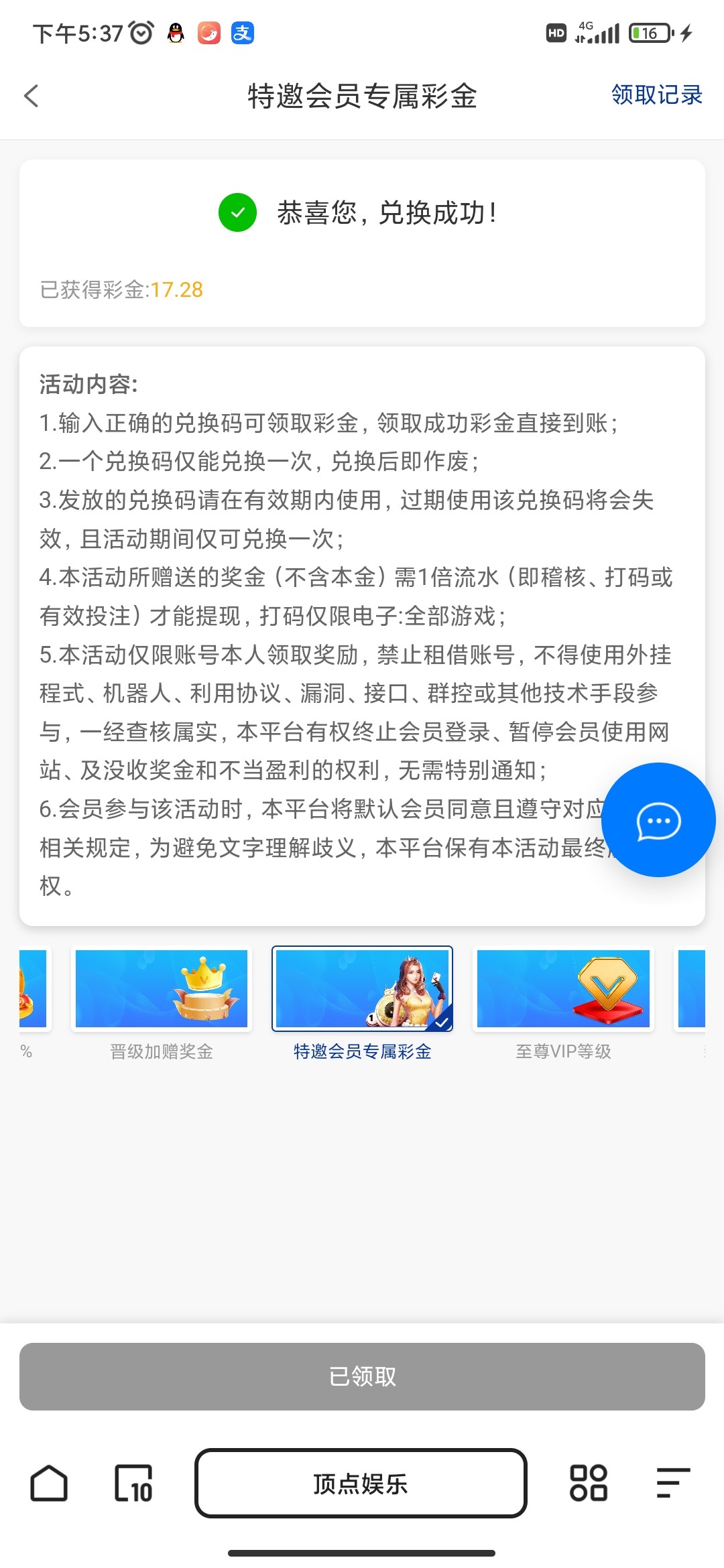This screenshot has width=724, height=1568.
Task: Go to the browser home page
Action: click(49, 1484)
